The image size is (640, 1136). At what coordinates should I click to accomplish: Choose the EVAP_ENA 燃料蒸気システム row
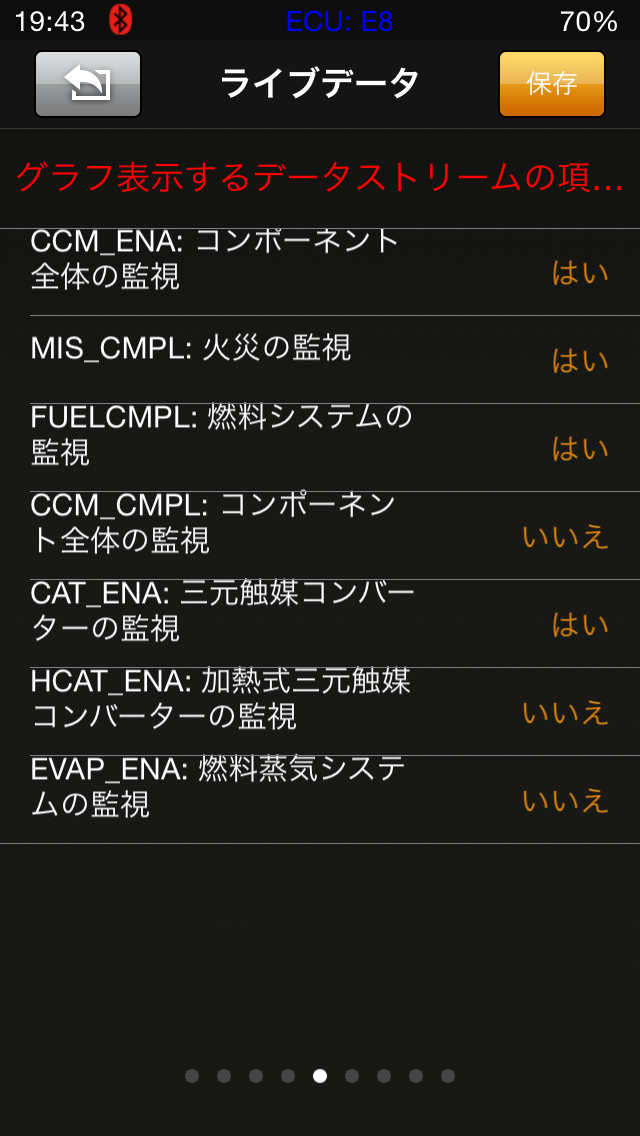320,800
